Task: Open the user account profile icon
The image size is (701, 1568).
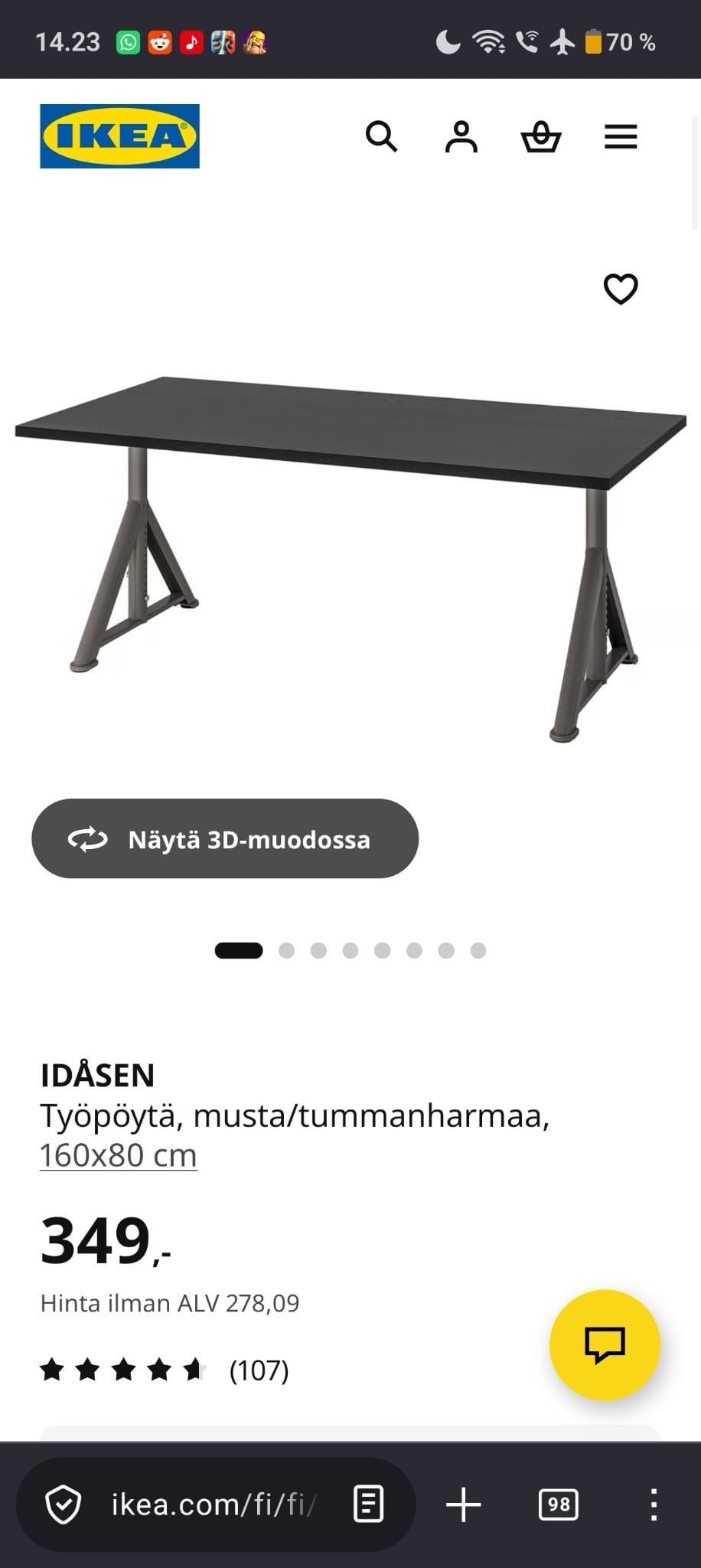Action: point(461,137)
